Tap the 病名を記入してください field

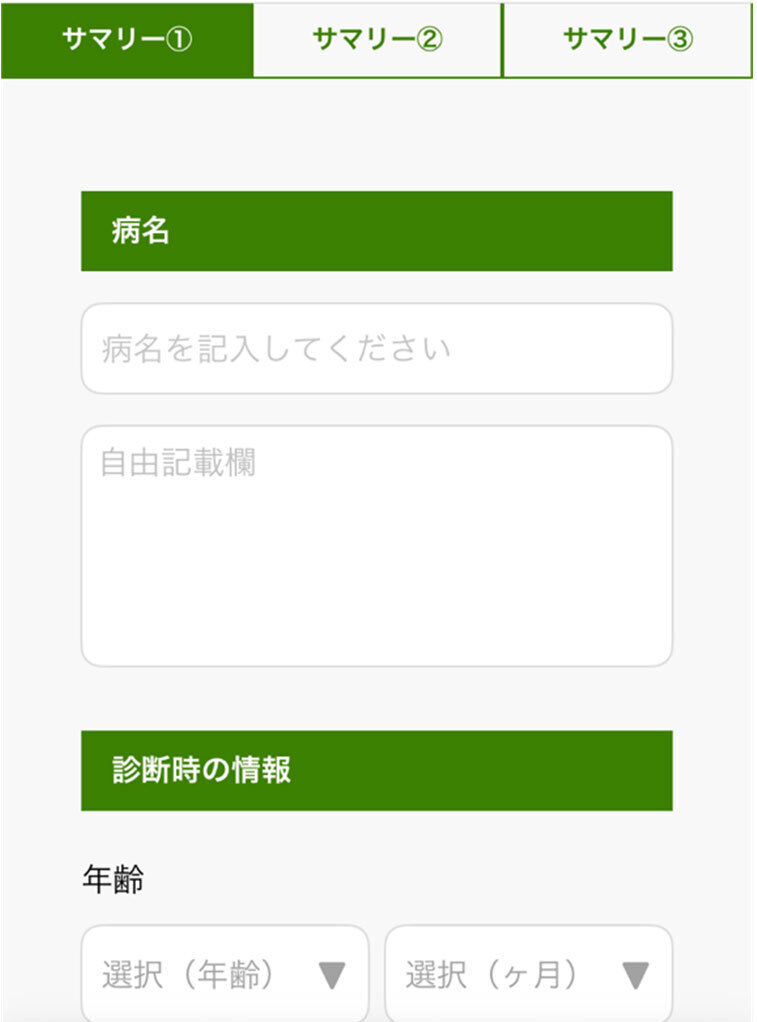click(376, 349)
